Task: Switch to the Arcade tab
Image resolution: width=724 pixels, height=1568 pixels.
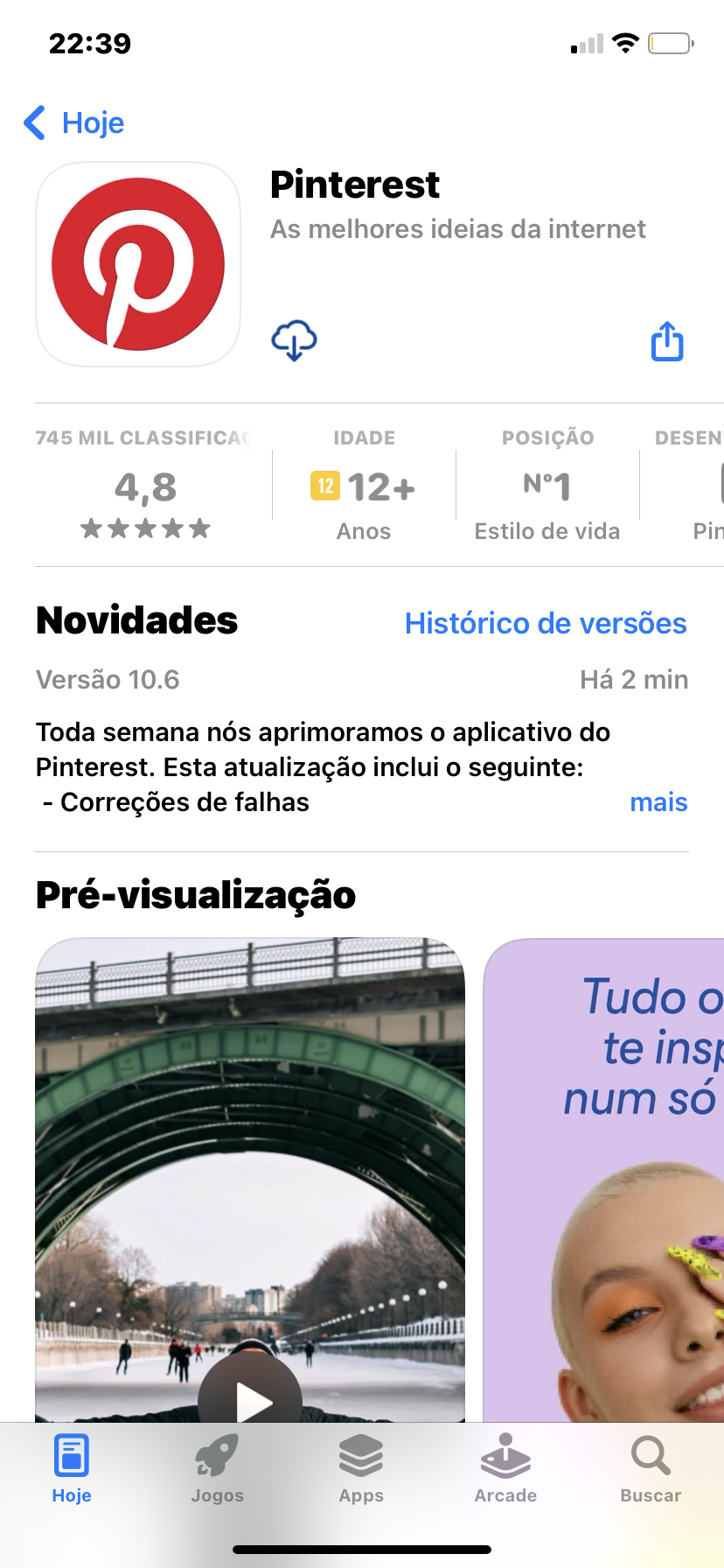Action: pos(505,1469)
